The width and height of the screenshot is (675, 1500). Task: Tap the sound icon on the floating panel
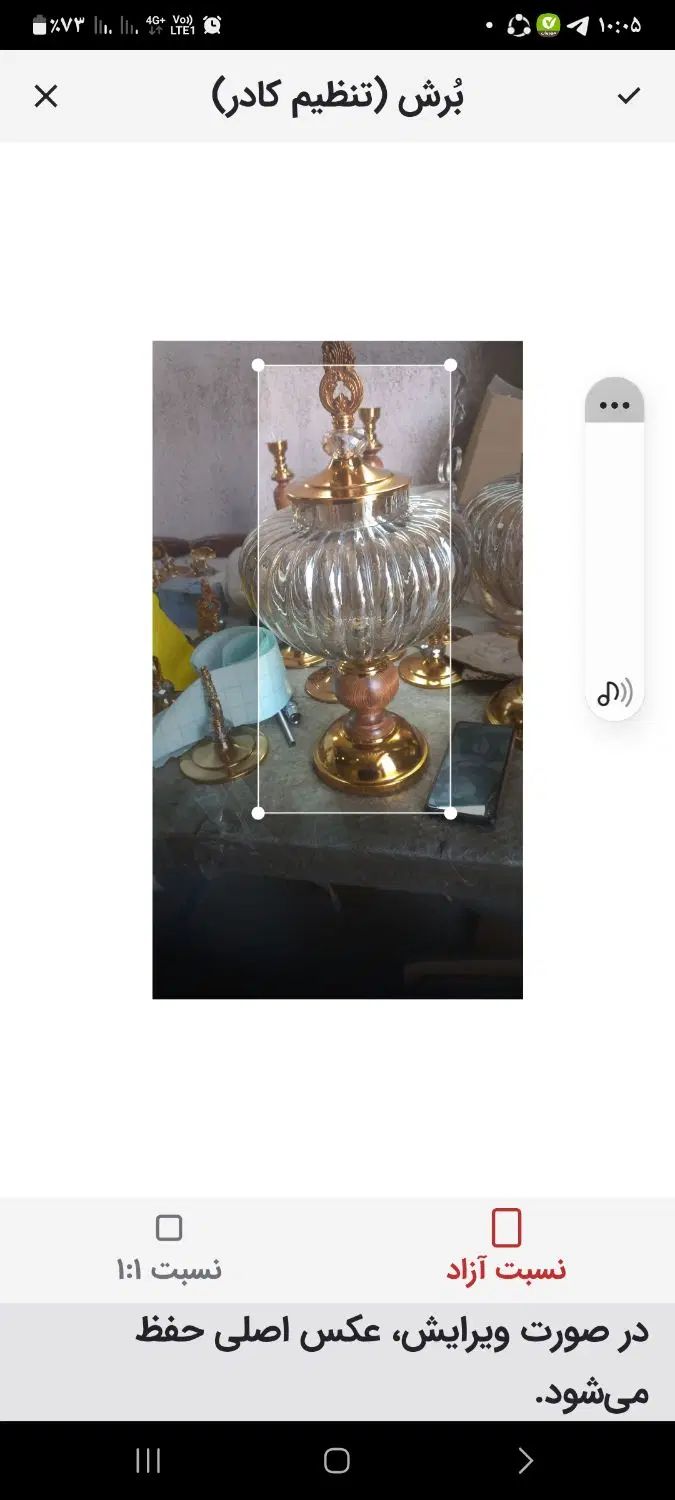point(614,692)
